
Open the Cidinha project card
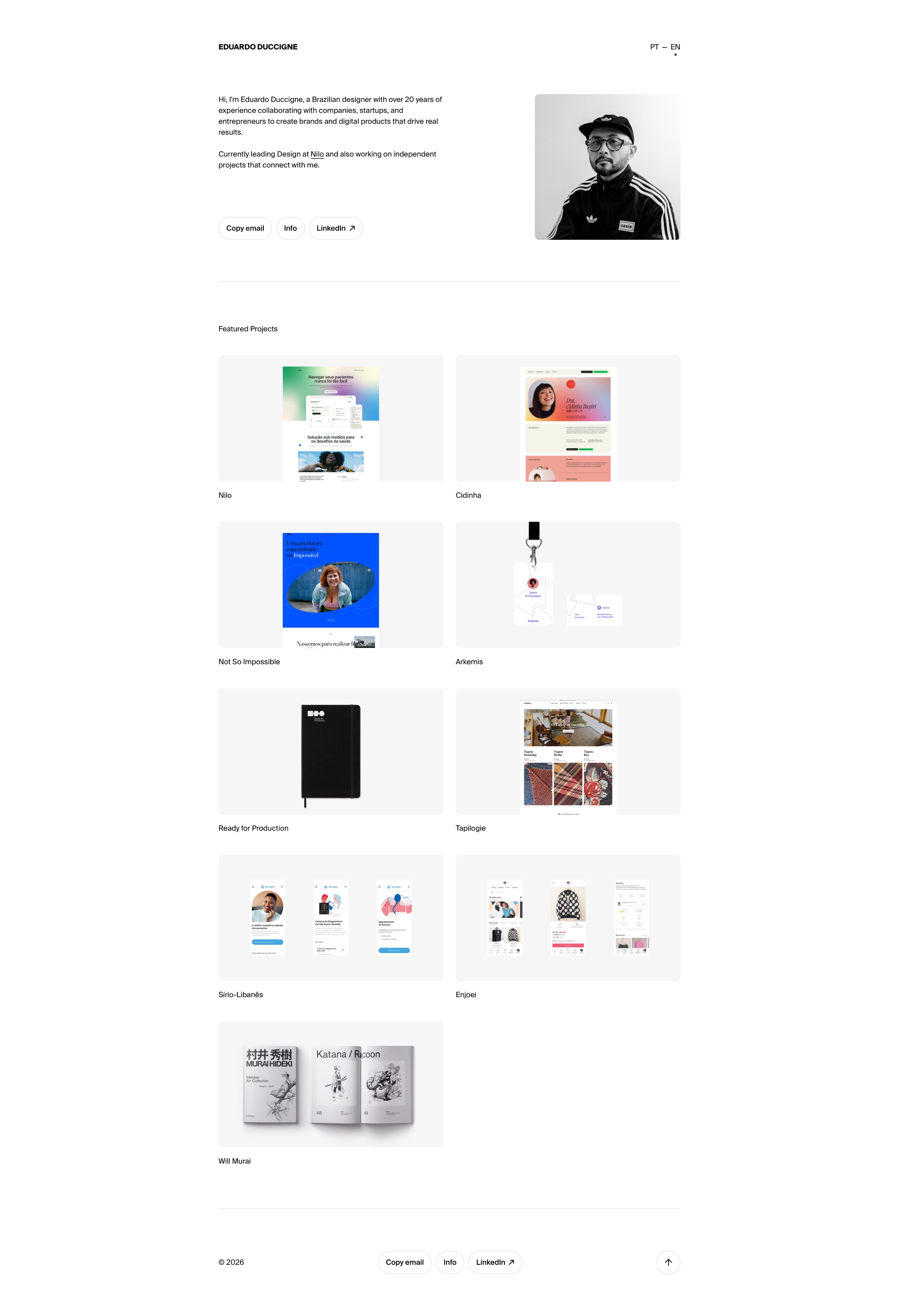567,418
